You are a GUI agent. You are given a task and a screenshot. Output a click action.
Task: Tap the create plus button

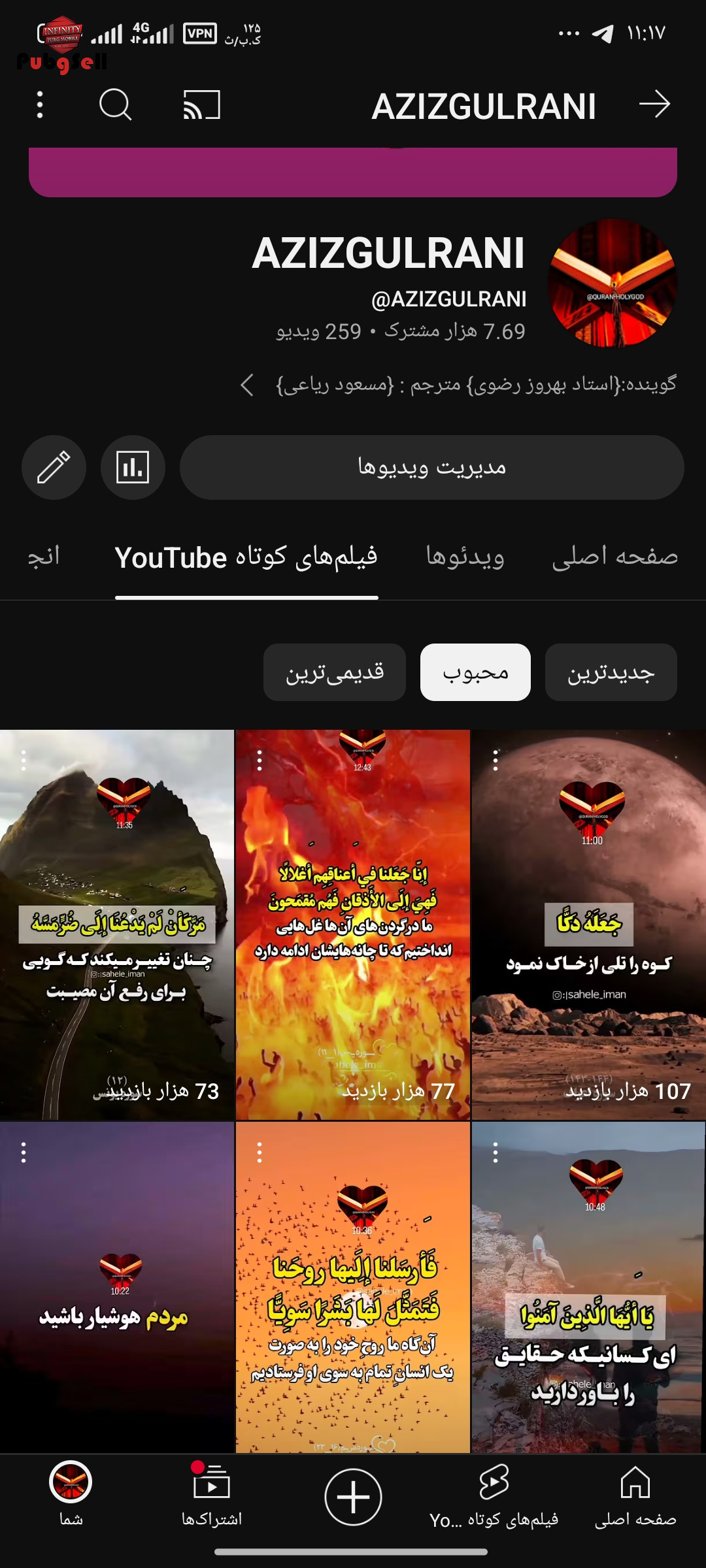pyautogui.click(x=353, y=1497)
